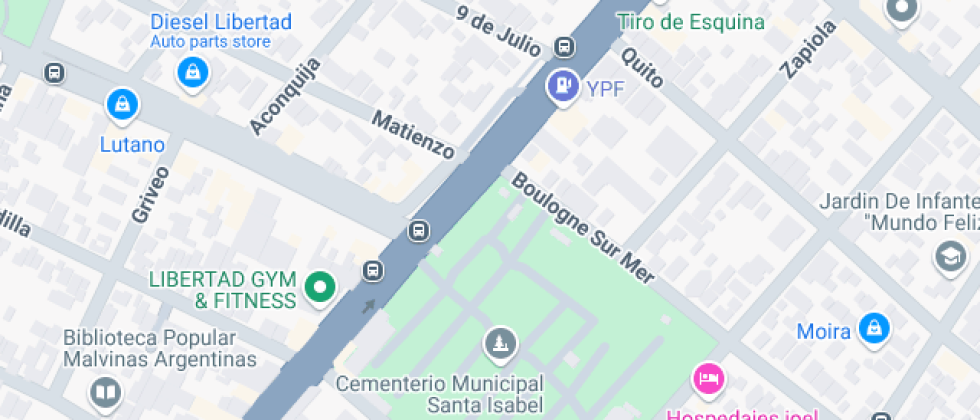
Task: Select the bus stop beside LIBERTAD GYM
Action: 373,271
